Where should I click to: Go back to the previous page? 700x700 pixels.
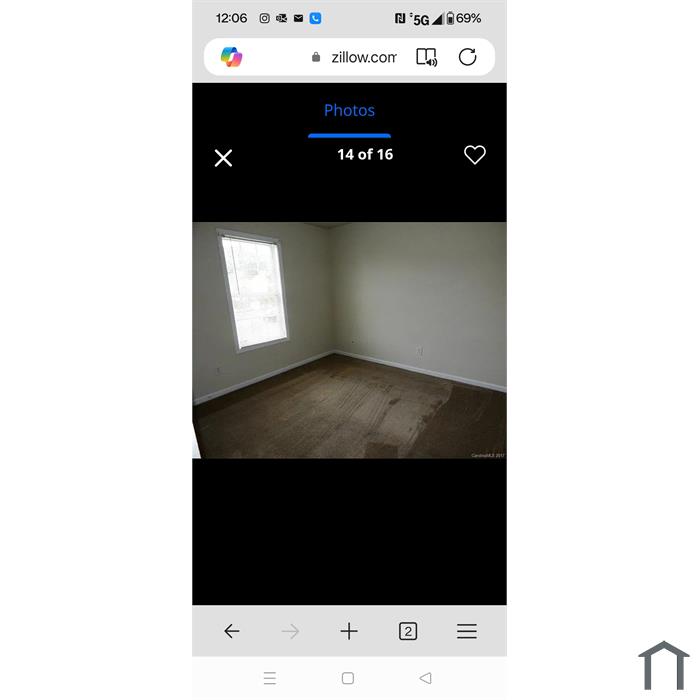pyautogui.click(x=232, y=631)
